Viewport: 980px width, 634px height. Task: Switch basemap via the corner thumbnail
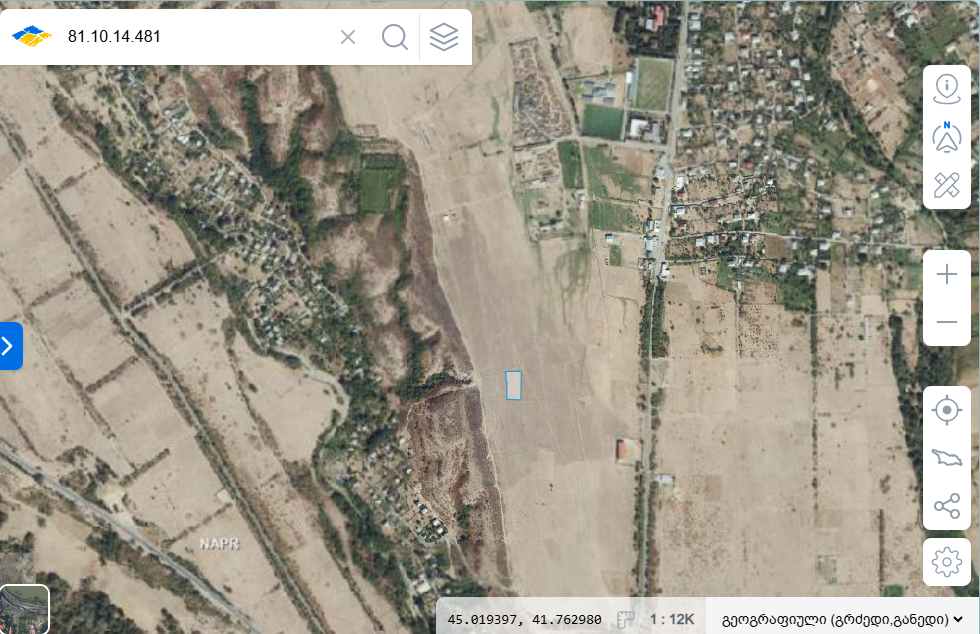[24, 609]
